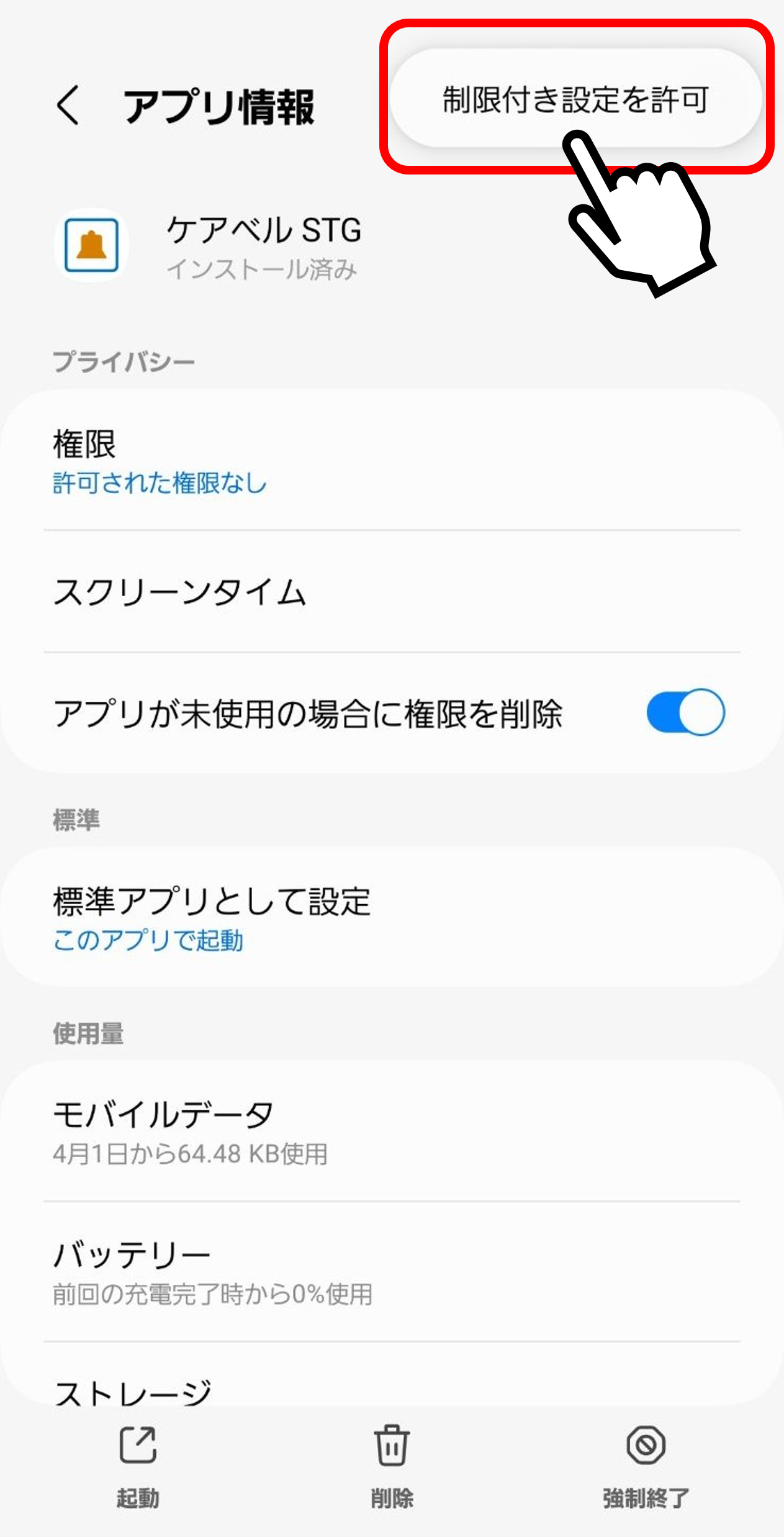Go back from アプリ情報 screen

pos(68,106)
